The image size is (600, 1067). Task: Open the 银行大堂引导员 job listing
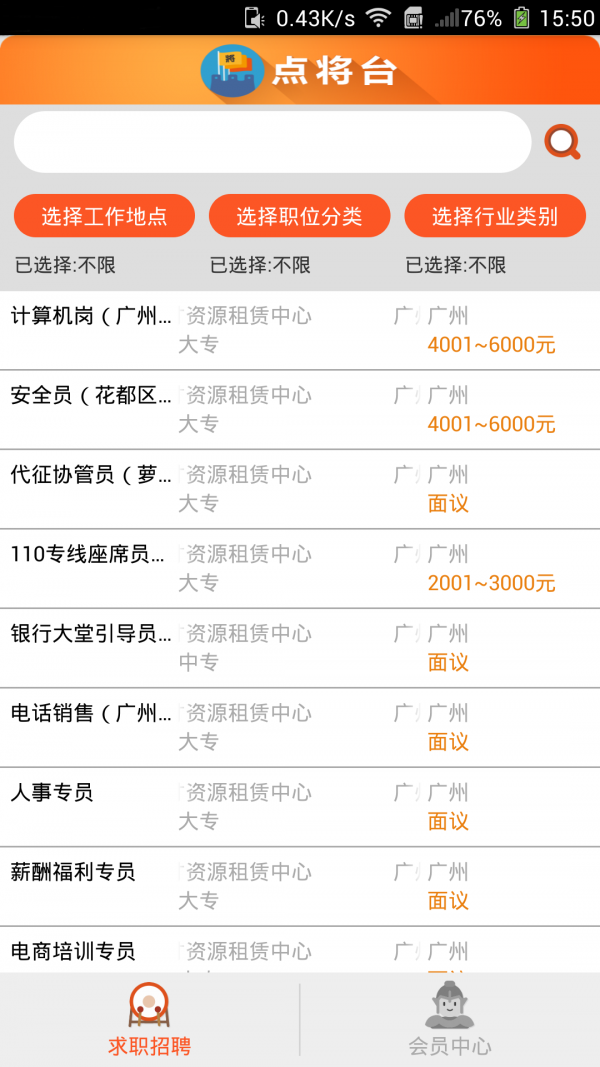(300, 648)
